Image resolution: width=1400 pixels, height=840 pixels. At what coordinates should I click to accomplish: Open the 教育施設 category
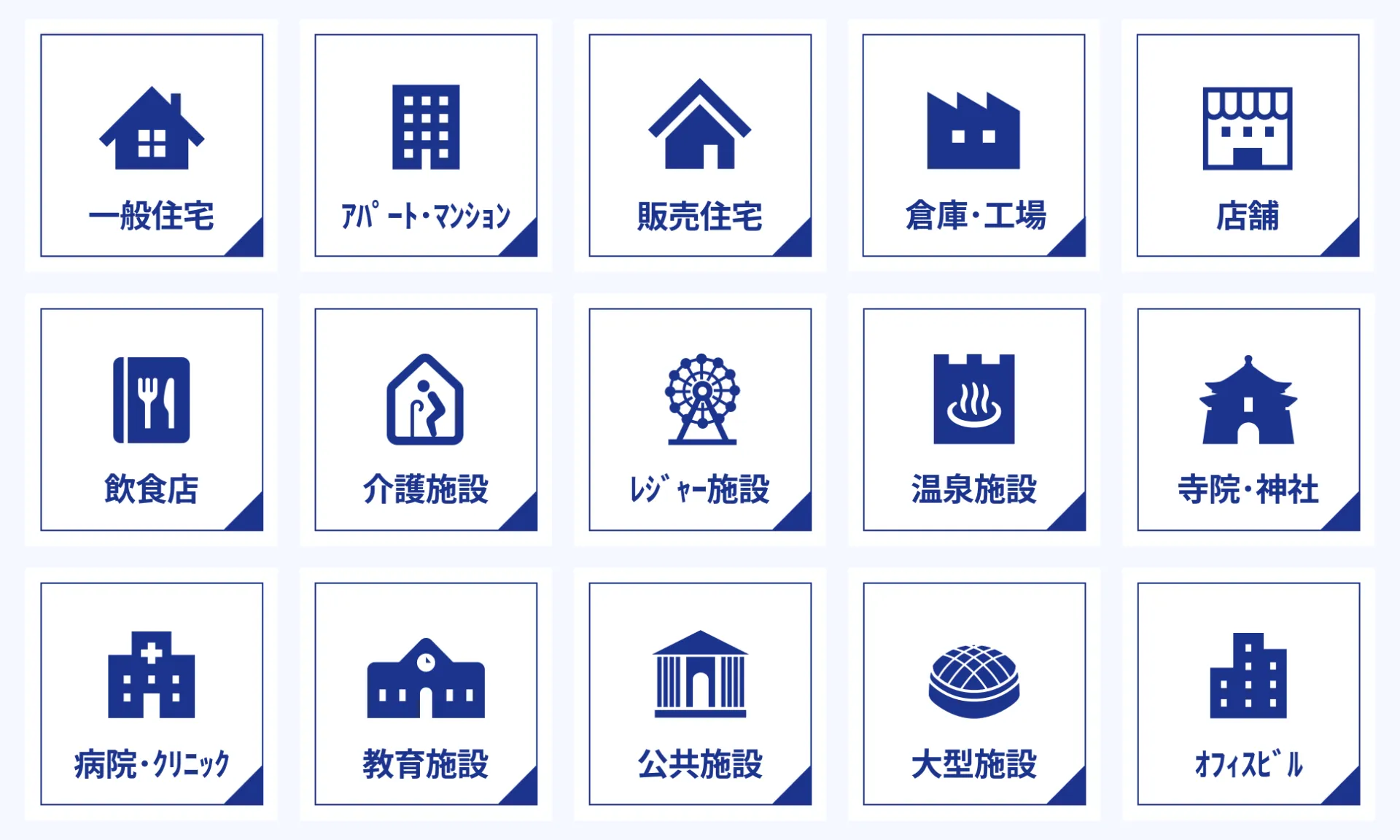[x=426, y=693]
